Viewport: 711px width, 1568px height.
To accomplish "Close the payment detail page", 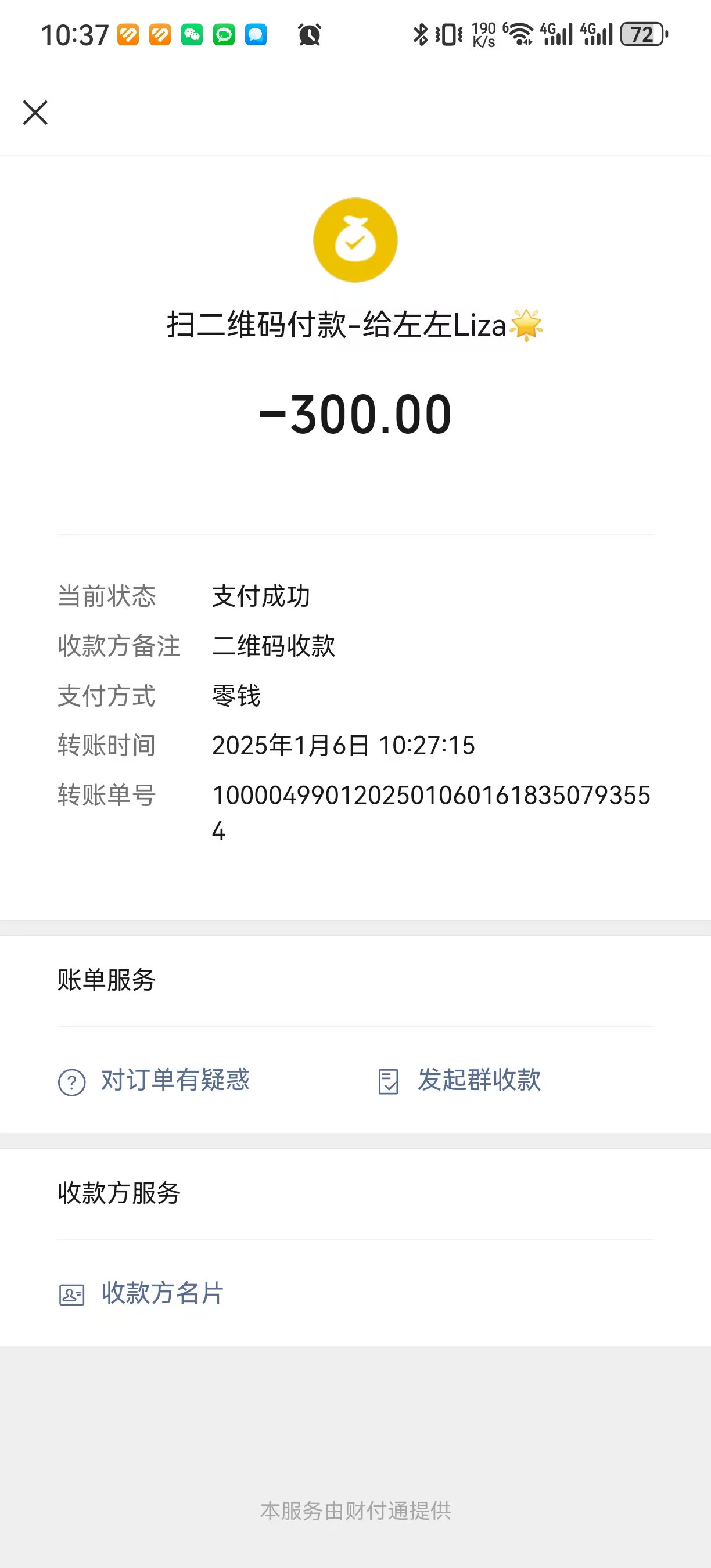I will click(x=35, y=113).
